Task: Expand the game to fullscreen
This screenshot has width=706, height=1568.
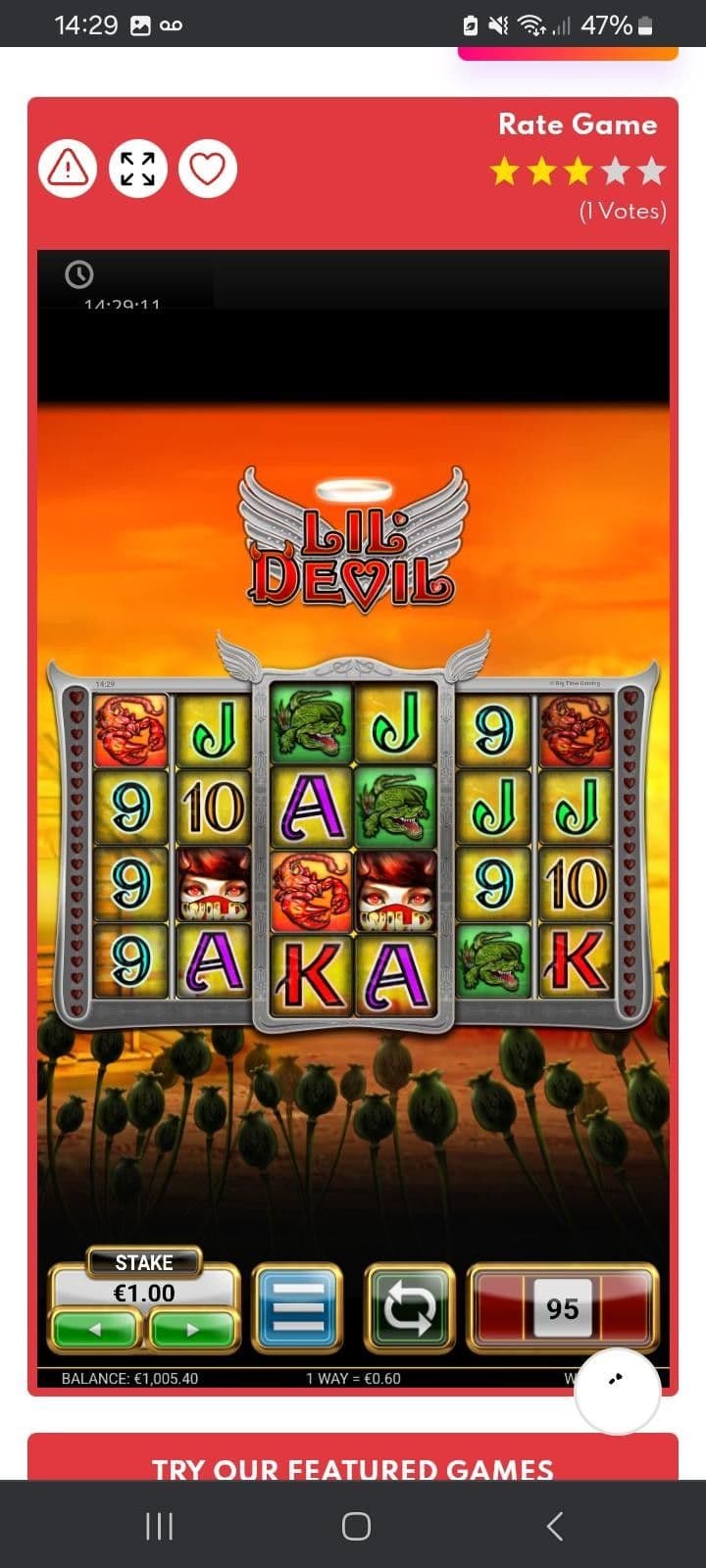Action: click(137, 169)
